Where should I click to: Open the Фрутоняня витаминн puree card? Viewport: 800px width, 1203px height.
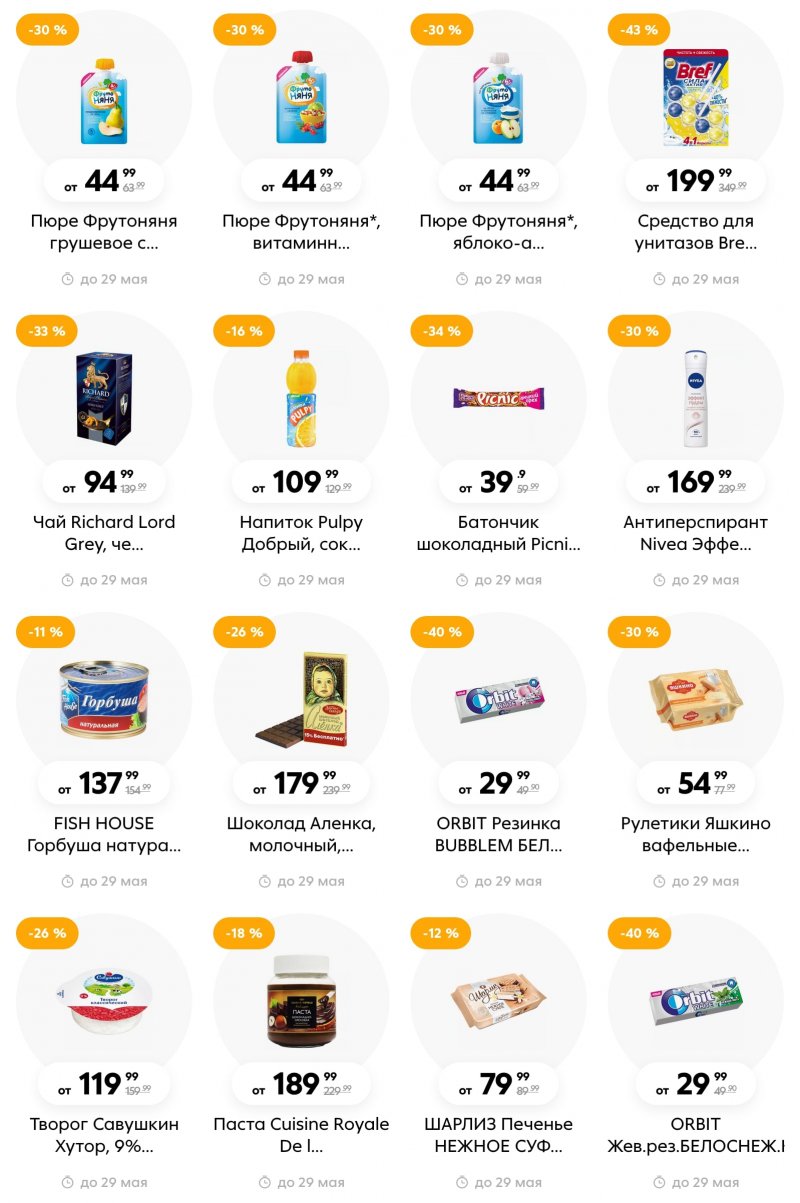[x=301, y=100]
